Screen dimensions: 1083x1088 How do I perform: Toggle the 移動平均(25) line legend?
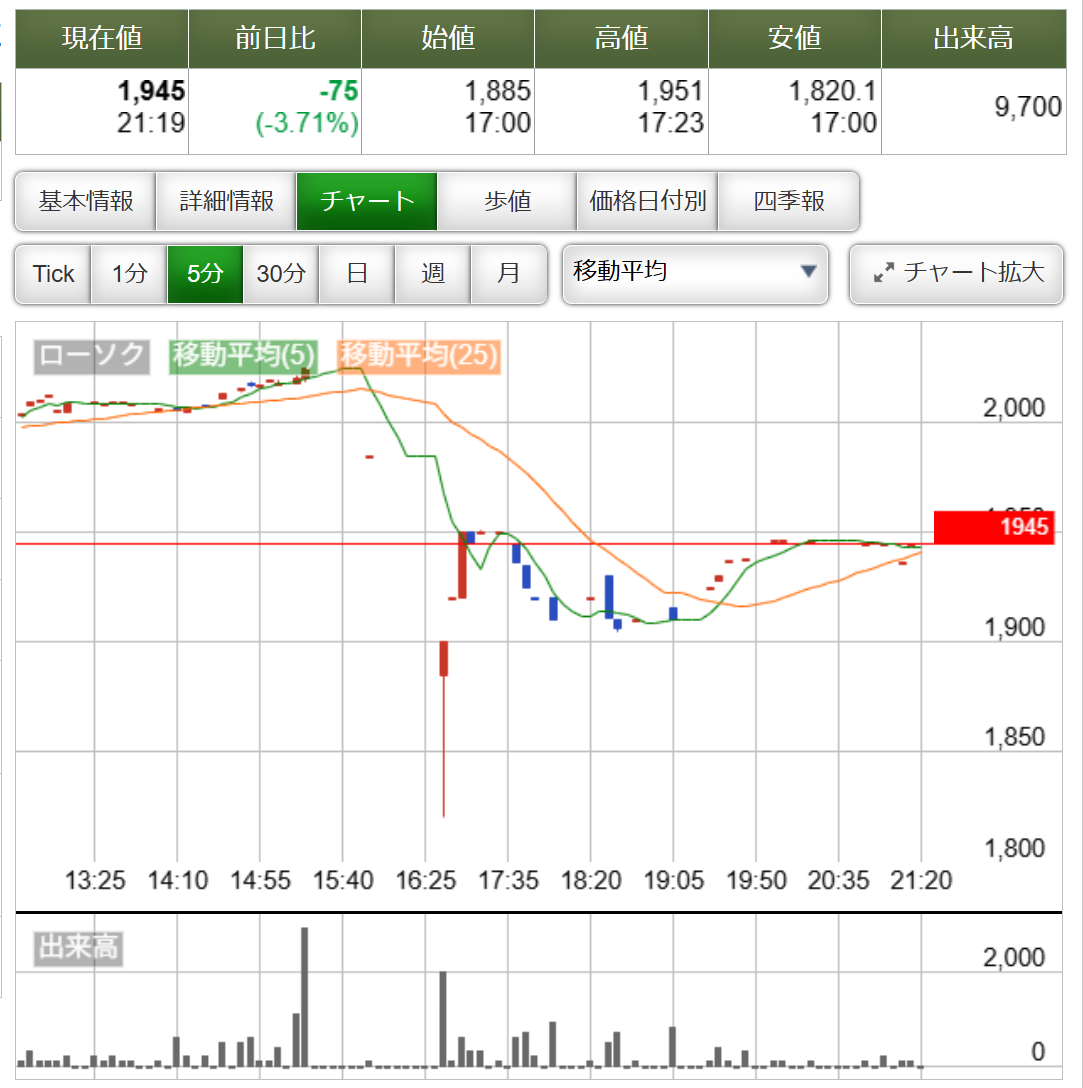point(419,355)
